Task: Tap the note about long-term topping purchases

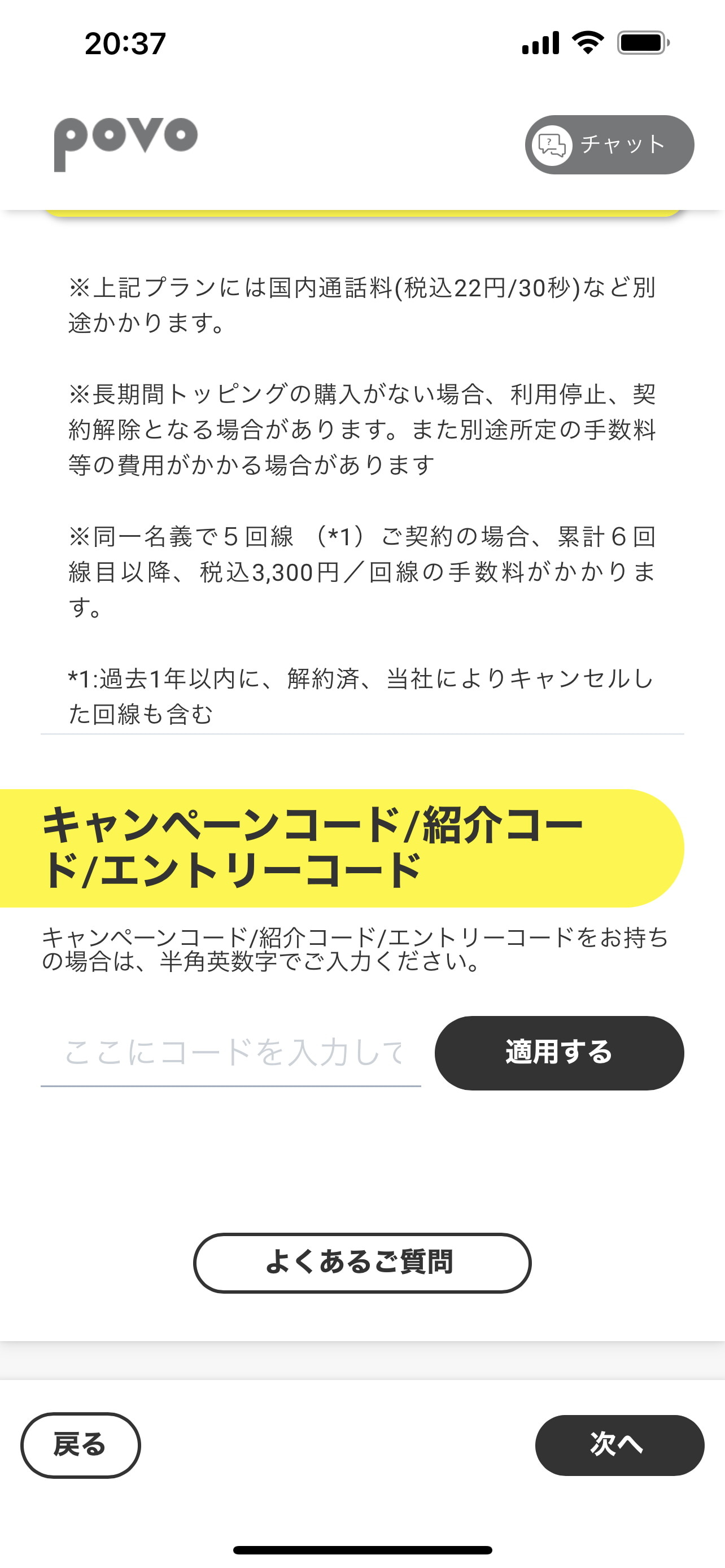Action: [x=362, y=426]
